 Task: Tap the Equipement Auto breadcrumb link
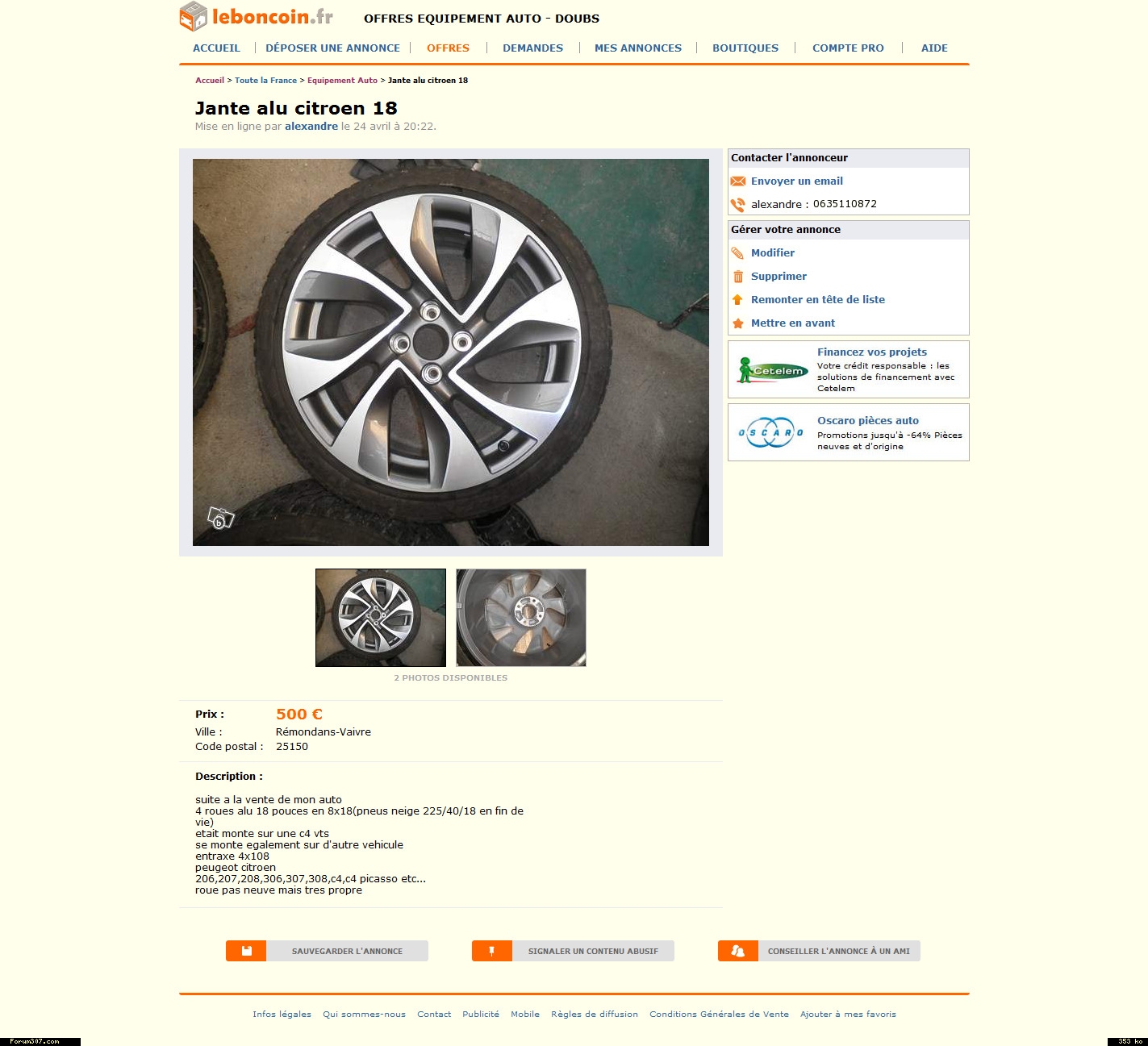pos(342,81)
